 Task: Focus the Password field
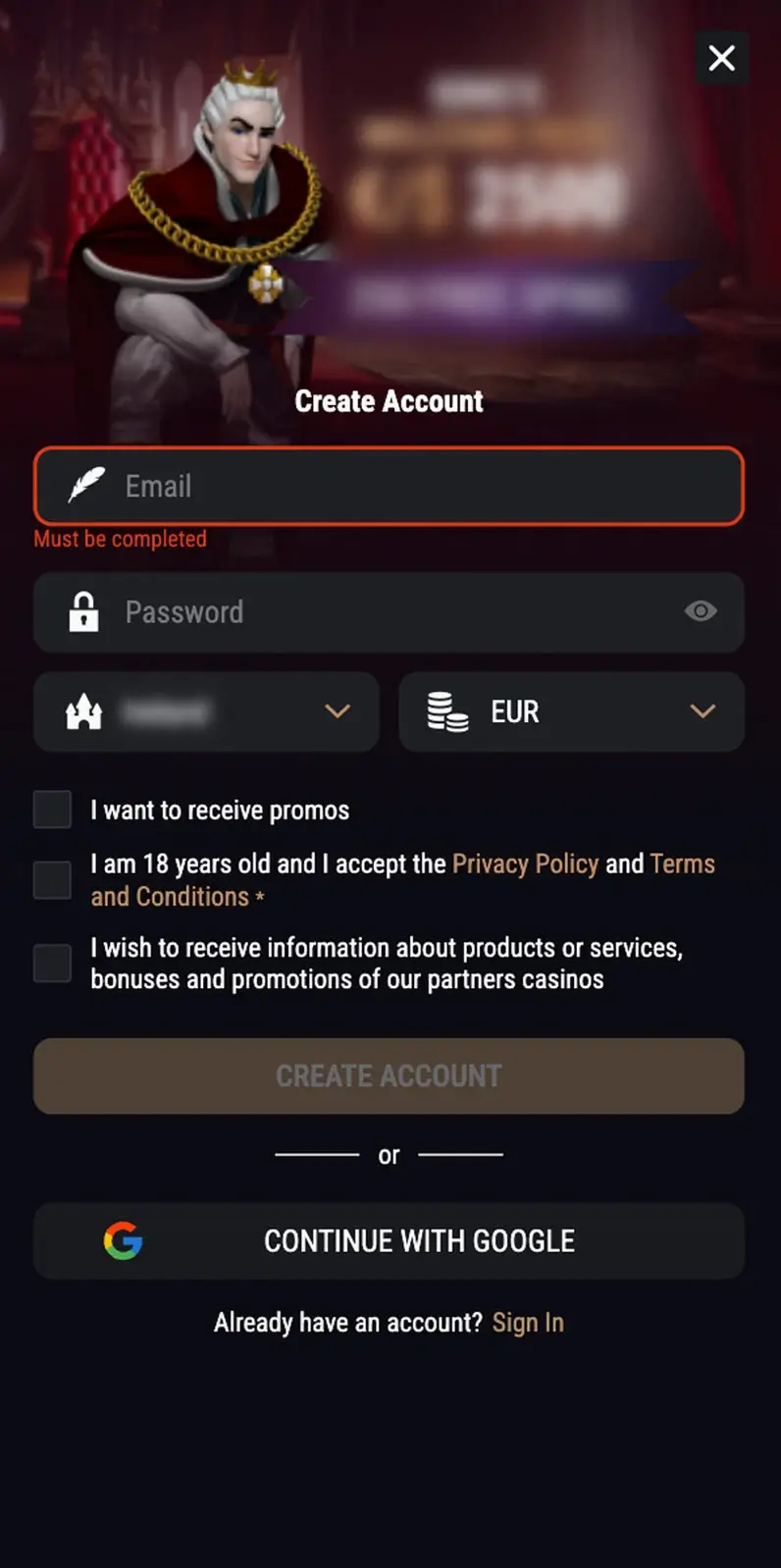pyautogui.click(x=389, y=612)
